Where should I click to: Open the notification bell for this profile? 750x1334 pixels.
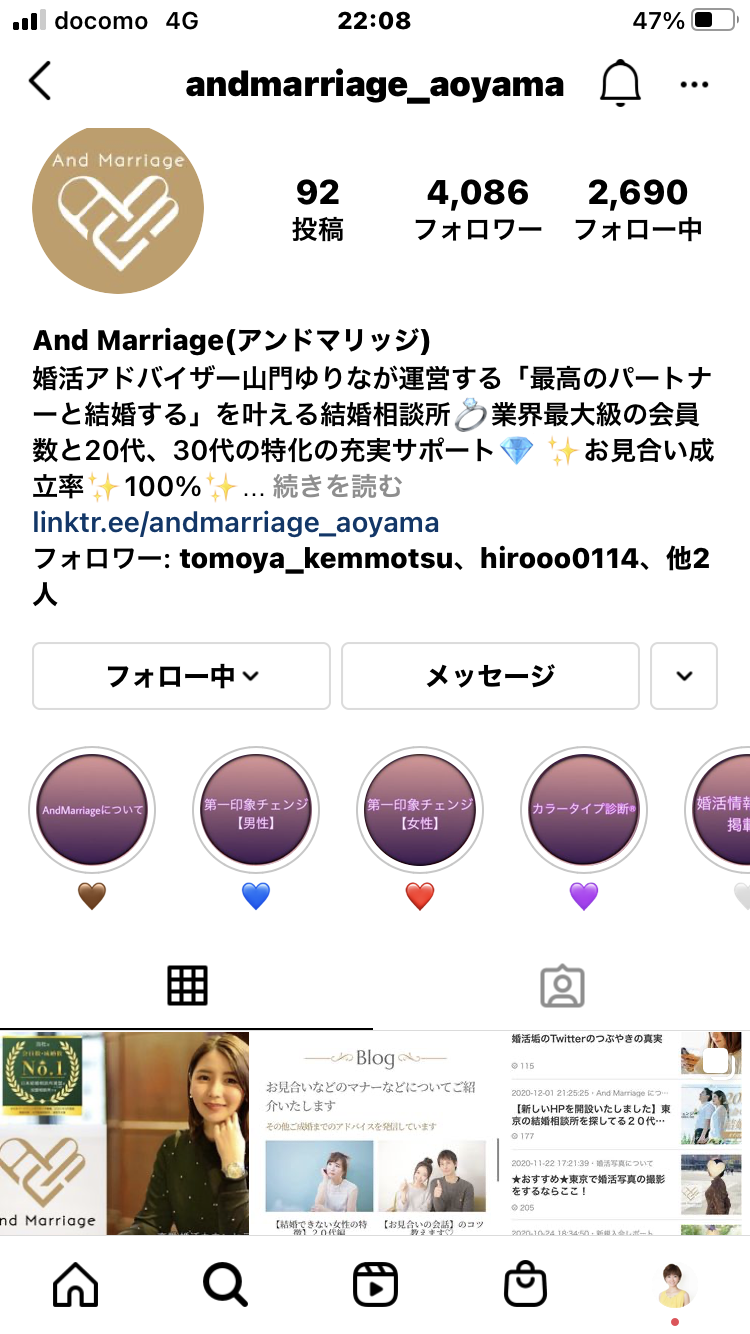pyautogui.click(x=620, y=83)
